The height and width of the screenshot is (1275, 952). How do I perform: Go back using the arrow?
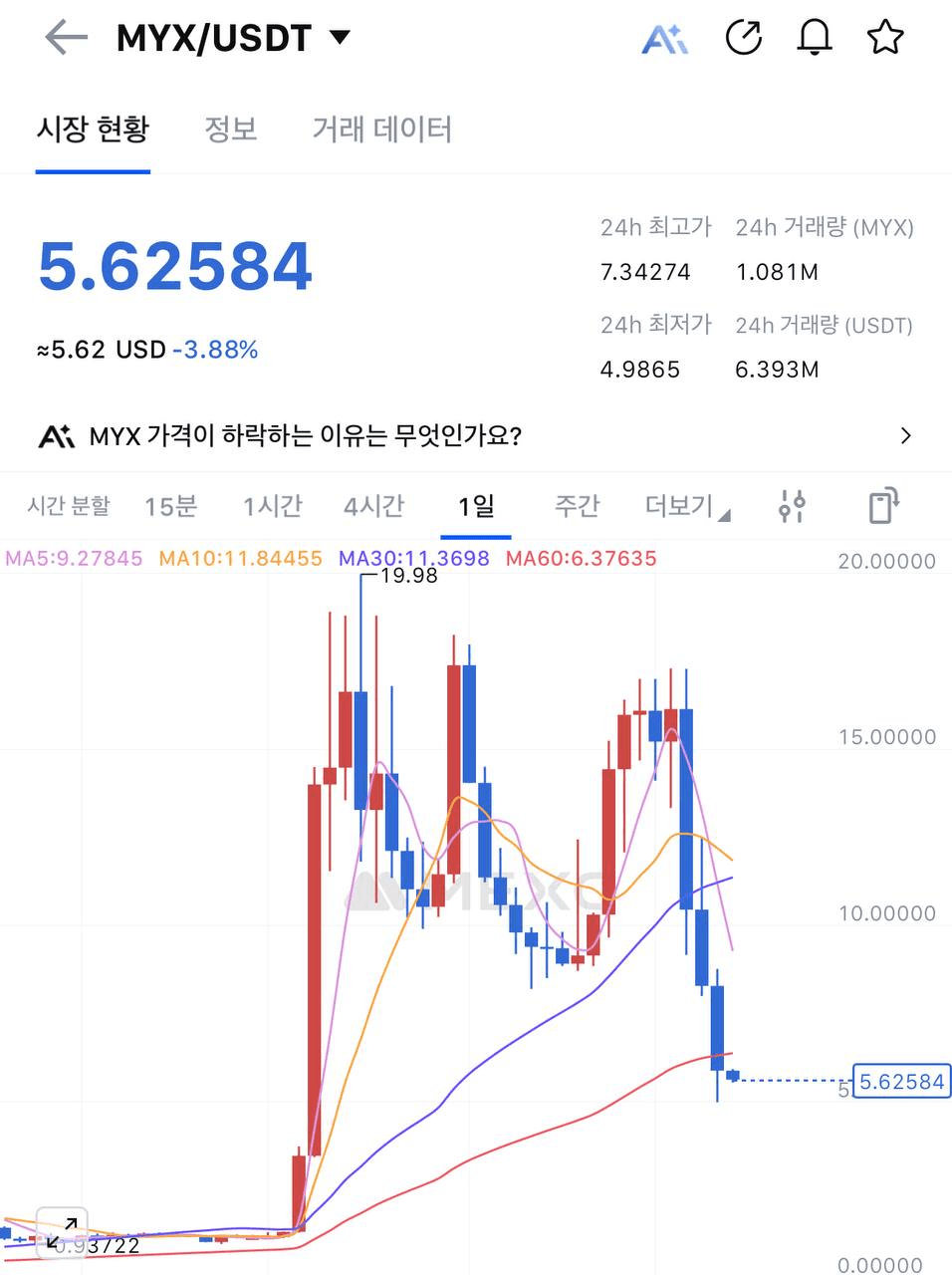[x=66, y=38]
